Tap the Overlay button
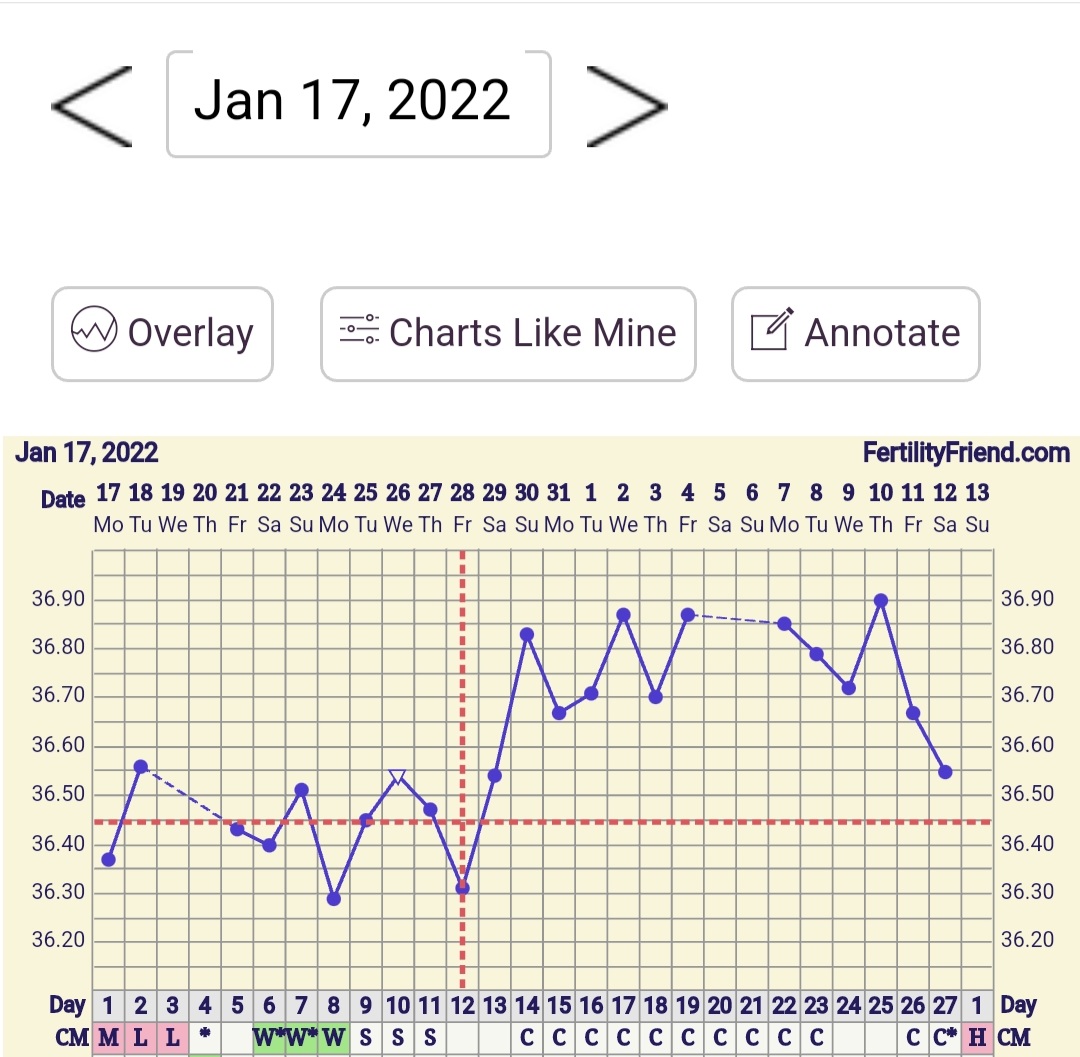 click(x=162, y=334)
